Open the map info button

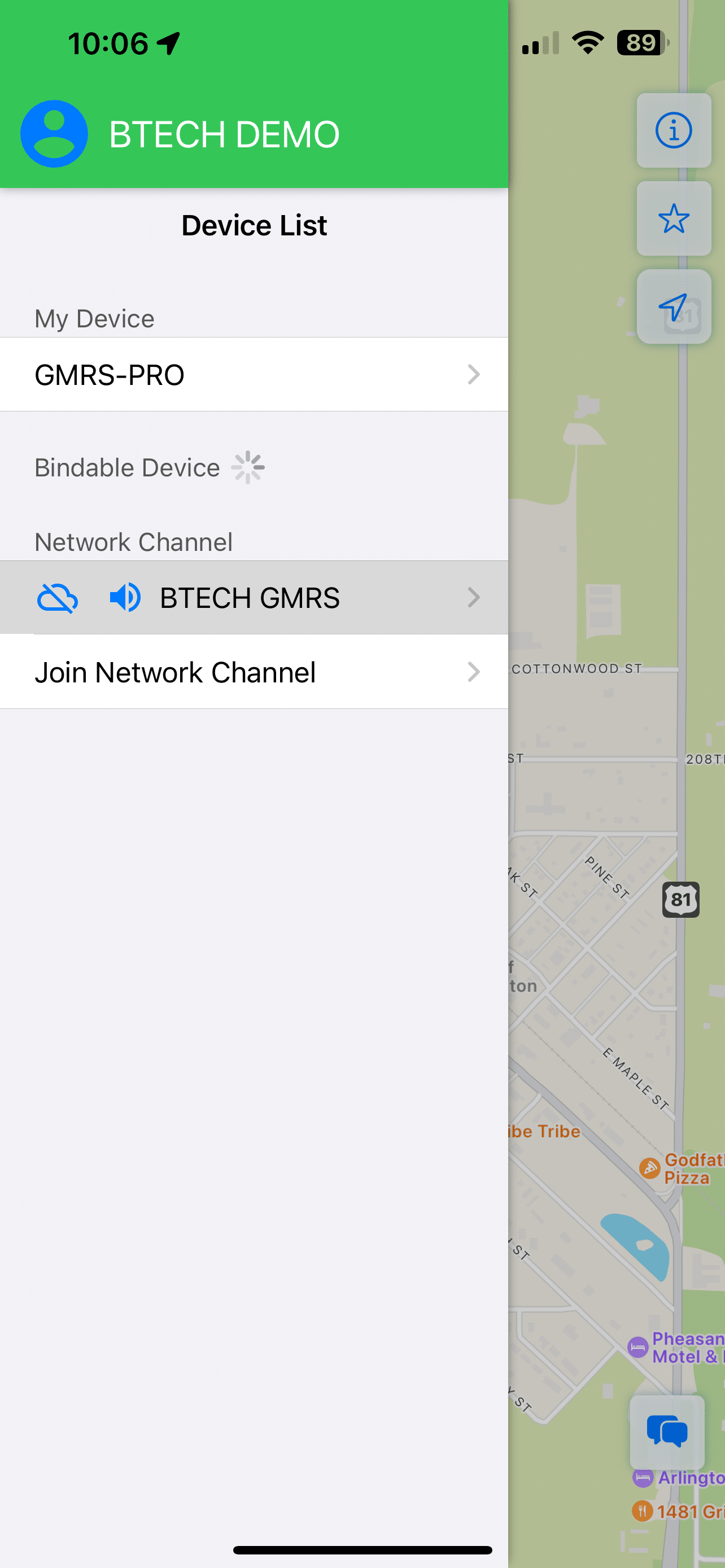click(673, 130)
